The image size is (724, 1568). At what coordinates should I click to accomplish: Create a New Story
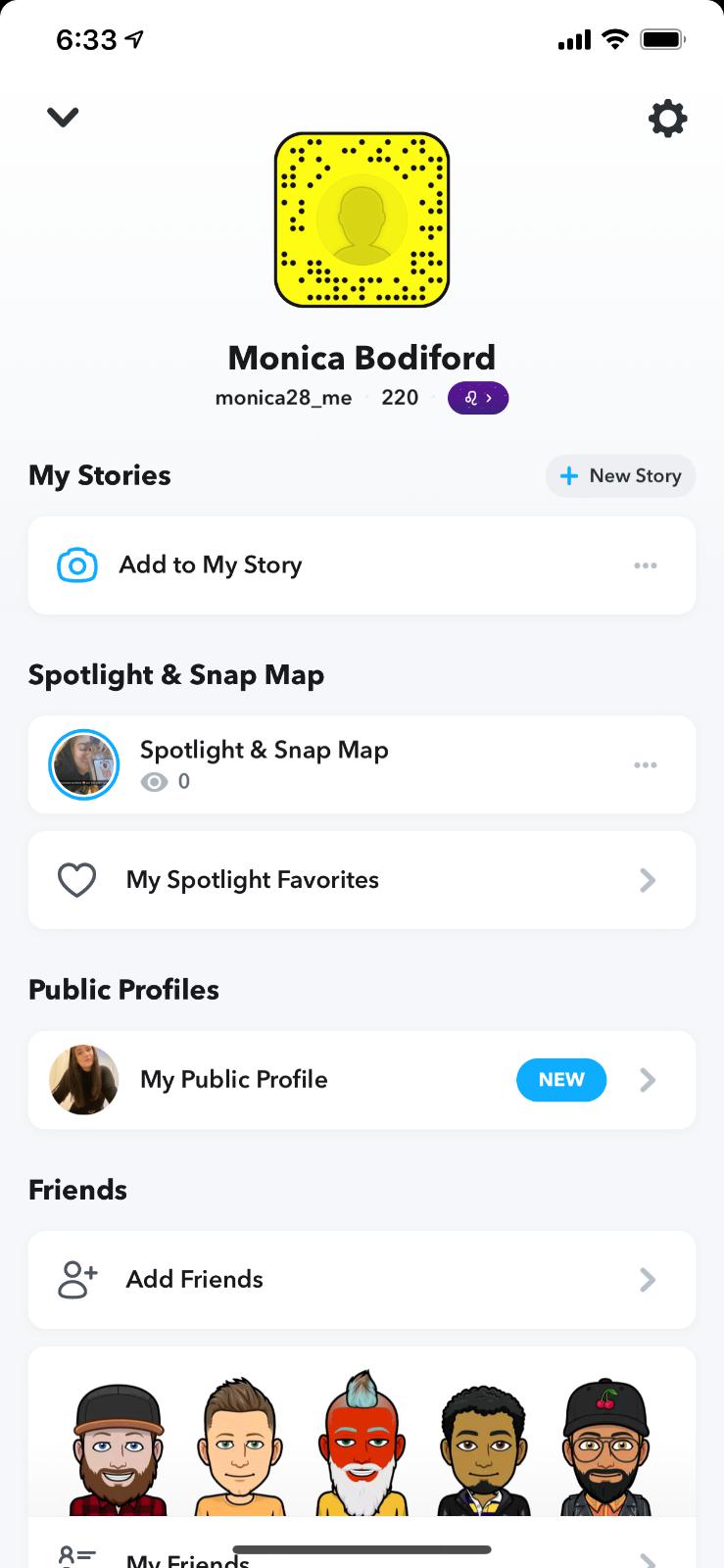(x=620, y=476)
